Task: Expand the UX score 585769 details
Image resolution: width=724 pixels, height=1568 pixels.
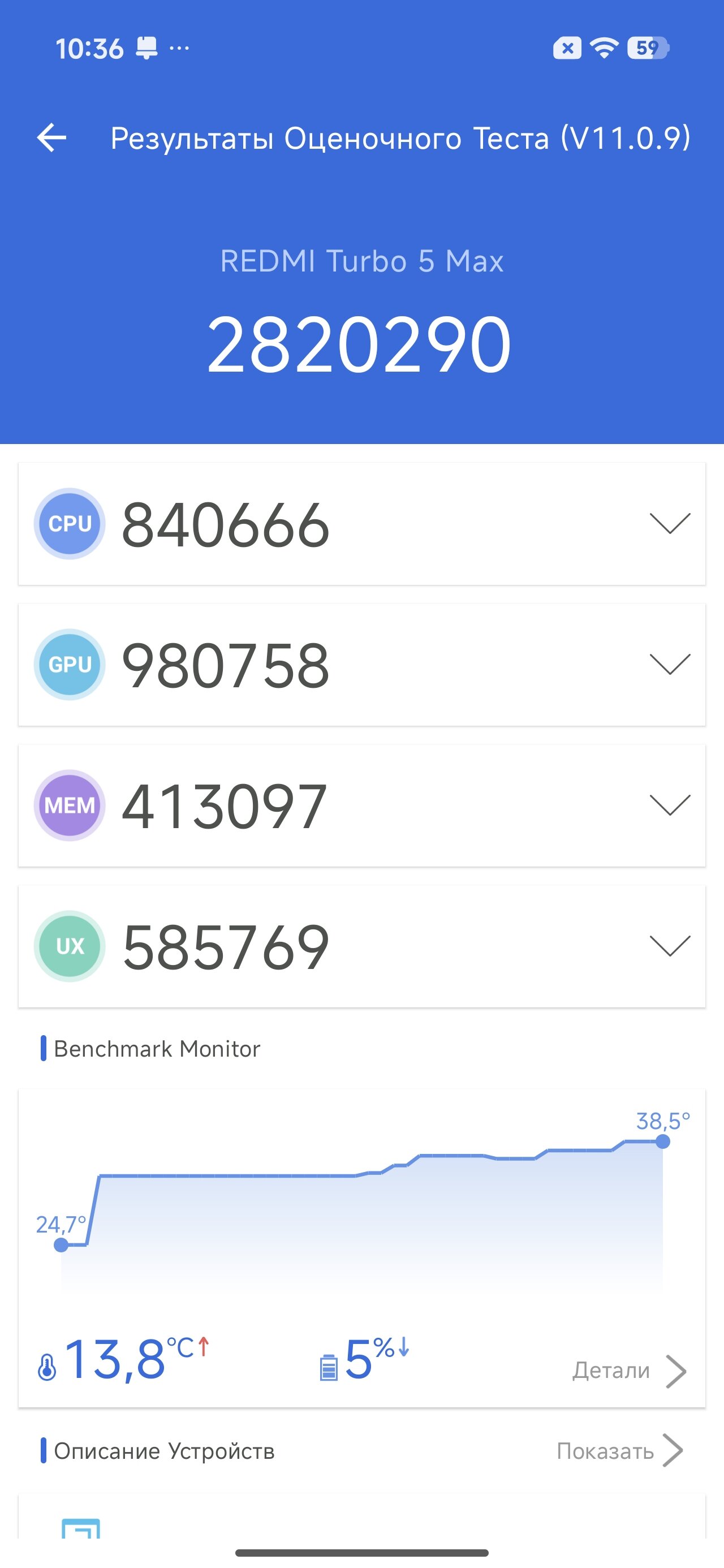Action: coord(669,946)
